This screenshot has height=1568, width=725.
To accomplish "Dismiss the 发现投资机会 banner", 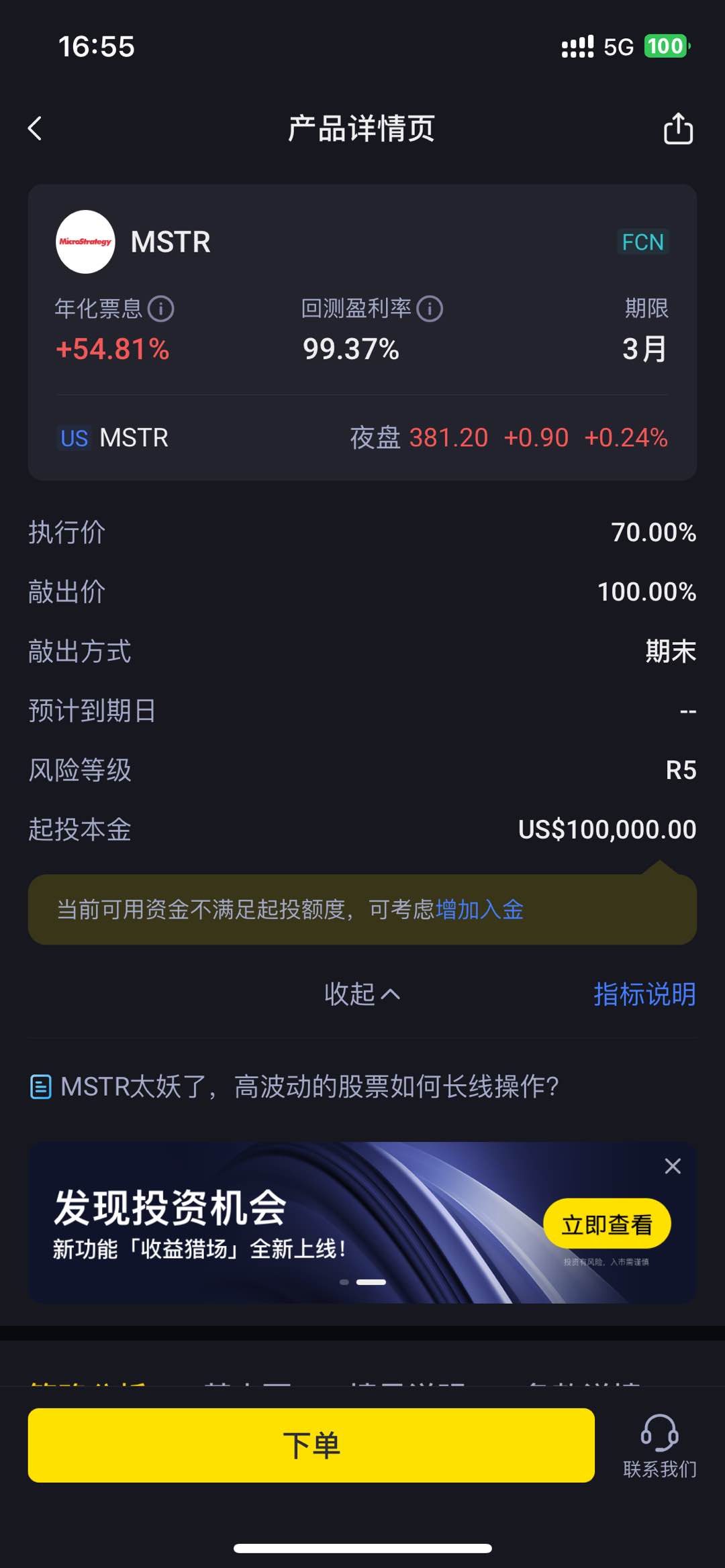I will [673, 1166].
